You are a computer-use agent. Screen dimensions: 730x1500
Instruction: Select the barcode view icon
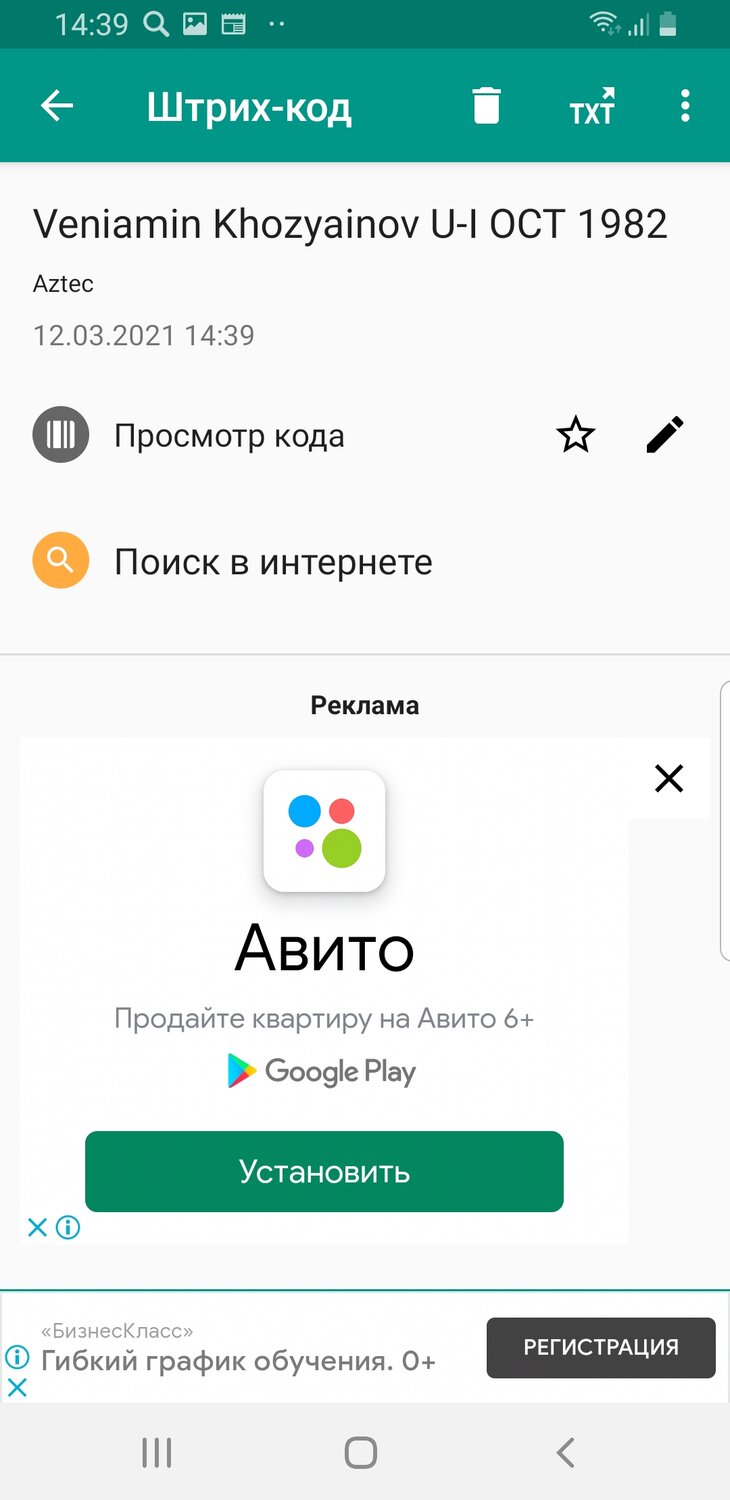point(60,434)
